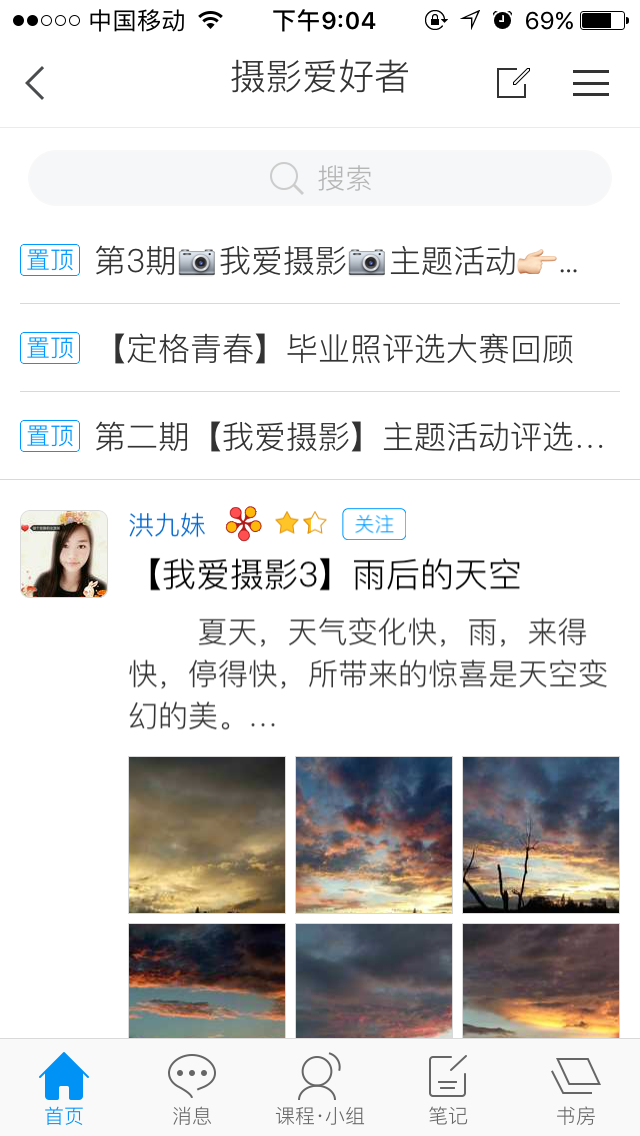This screenshot has height=1136, width=640.
Task: Open pinned post 第二期【我爱摄影】主题活动评选
Action: click(x=320, y=437)
